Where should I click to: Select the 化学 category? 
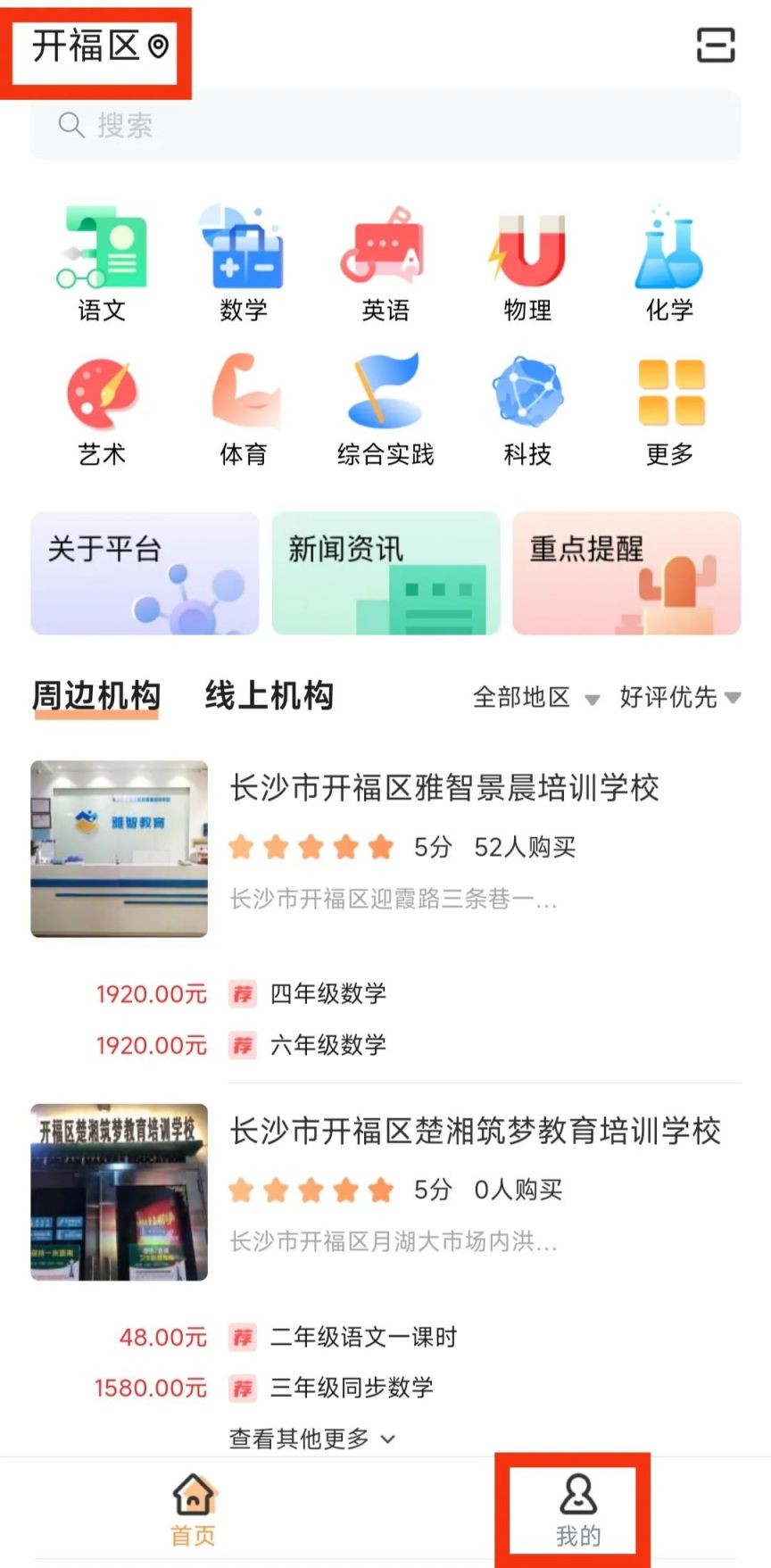pos(669,262)
